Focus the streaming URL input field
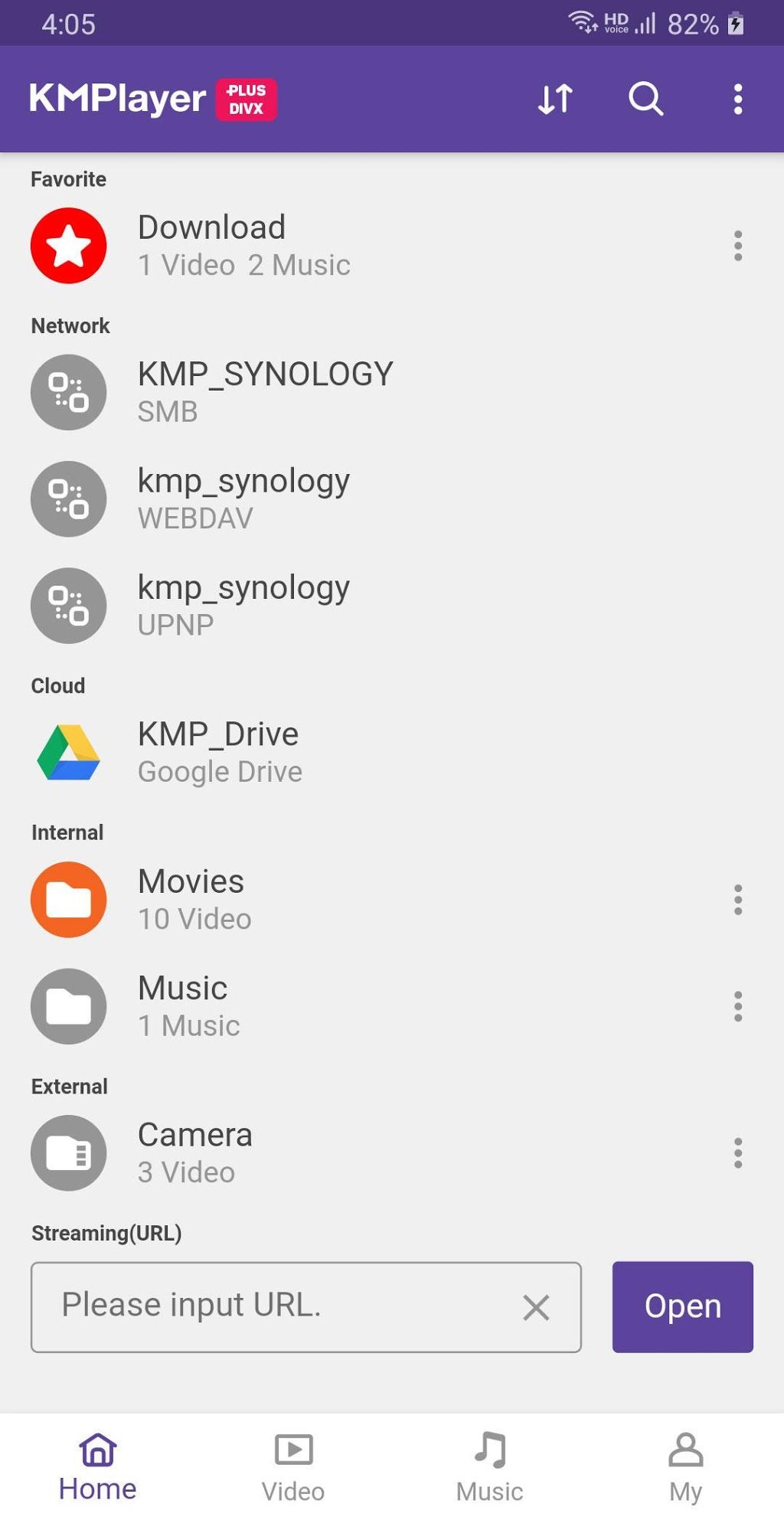The height and width of the screenshot is (1520, 784). pyautogui.click(x=276, y=1306)
